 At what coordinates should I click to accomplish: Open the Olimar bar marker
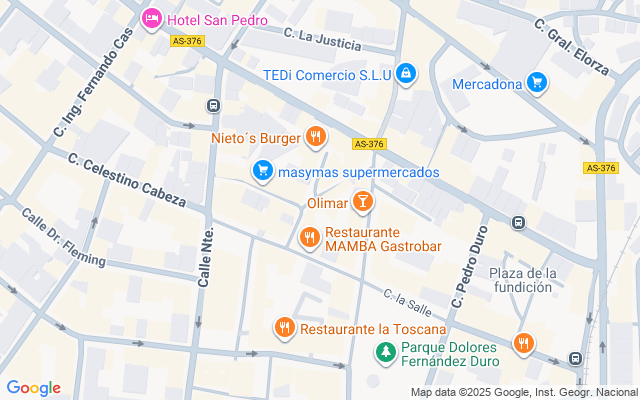(362, 201)
